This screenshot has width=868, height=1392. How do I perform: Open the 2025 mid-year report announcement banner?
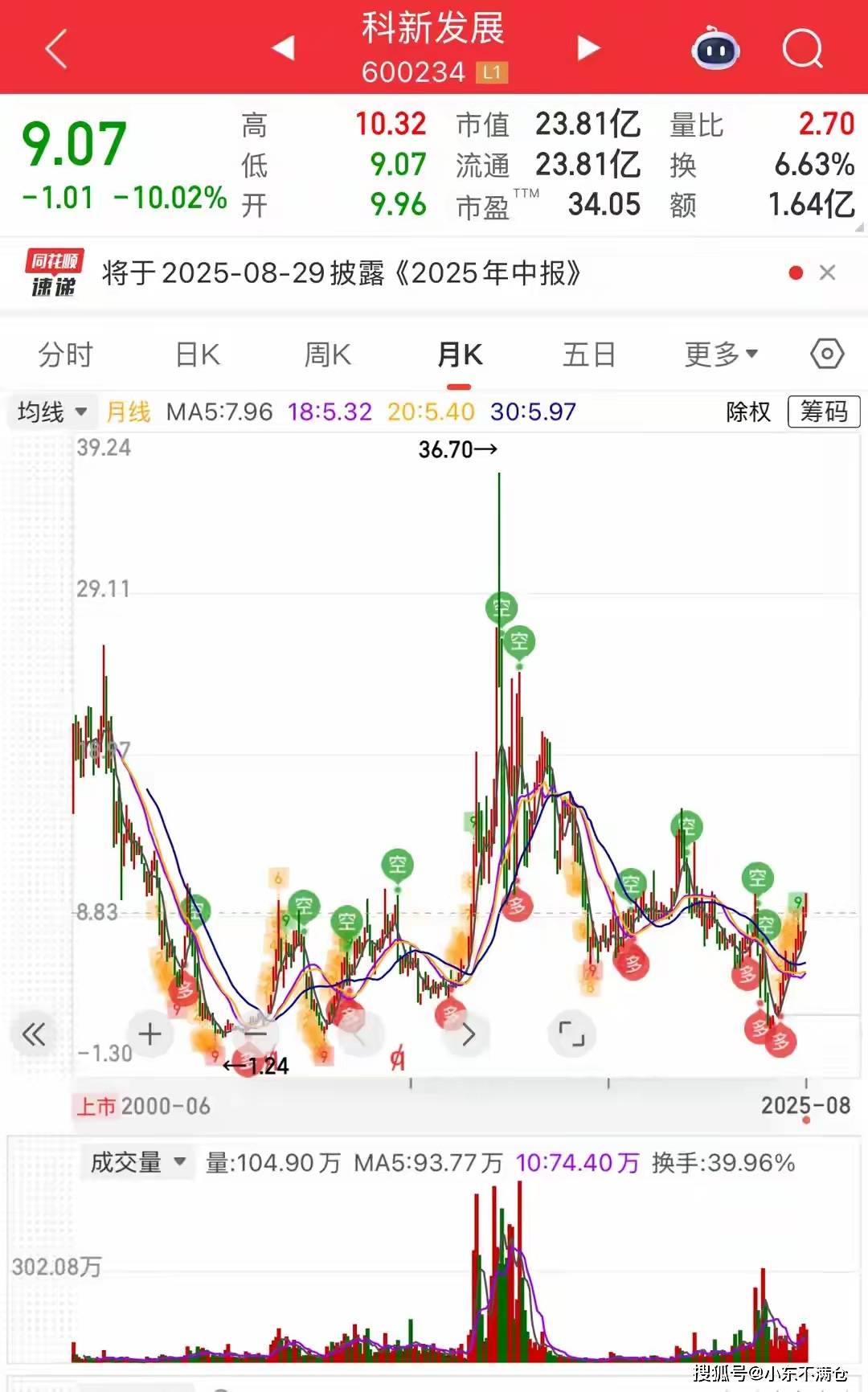[341, 273]
